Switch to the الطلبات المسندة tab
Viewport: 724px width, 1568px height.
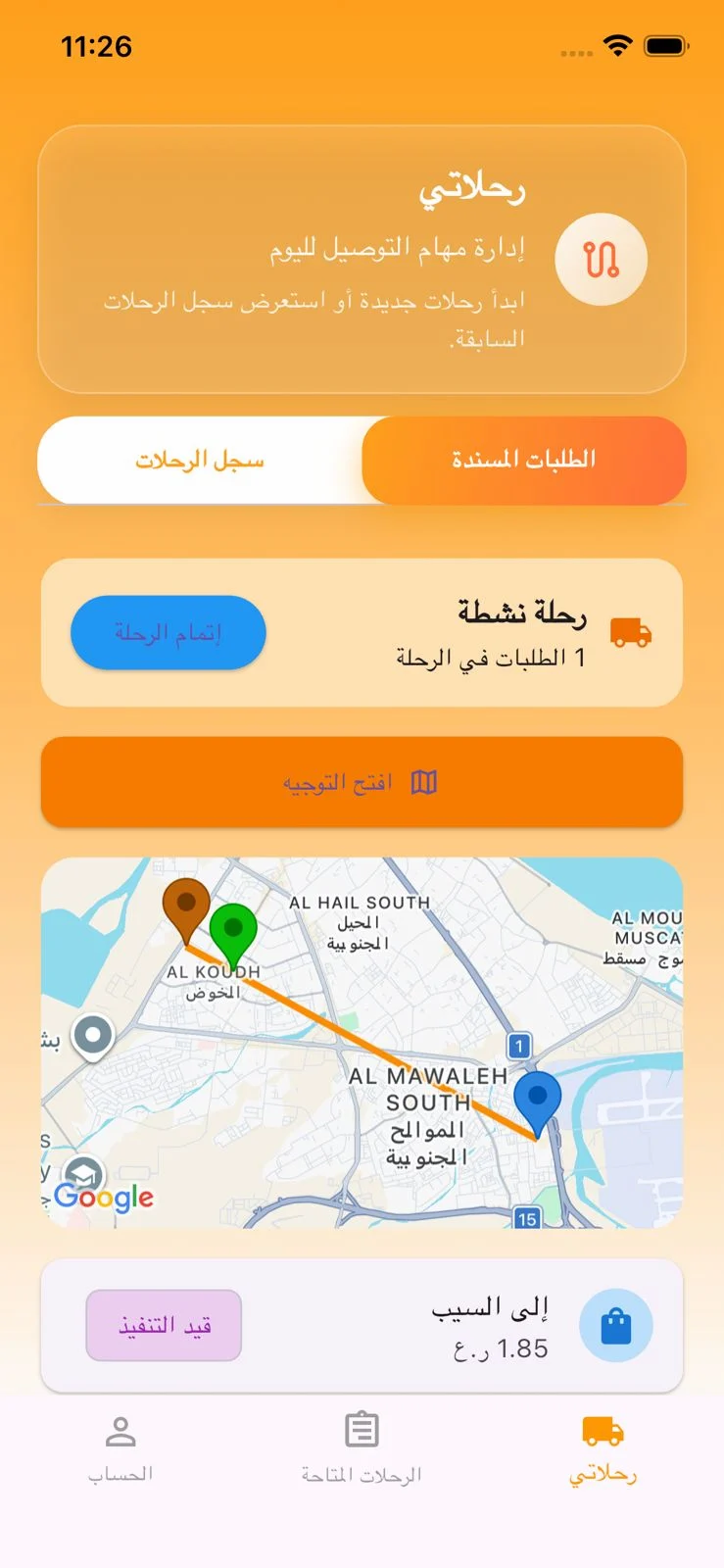(524, 458)
